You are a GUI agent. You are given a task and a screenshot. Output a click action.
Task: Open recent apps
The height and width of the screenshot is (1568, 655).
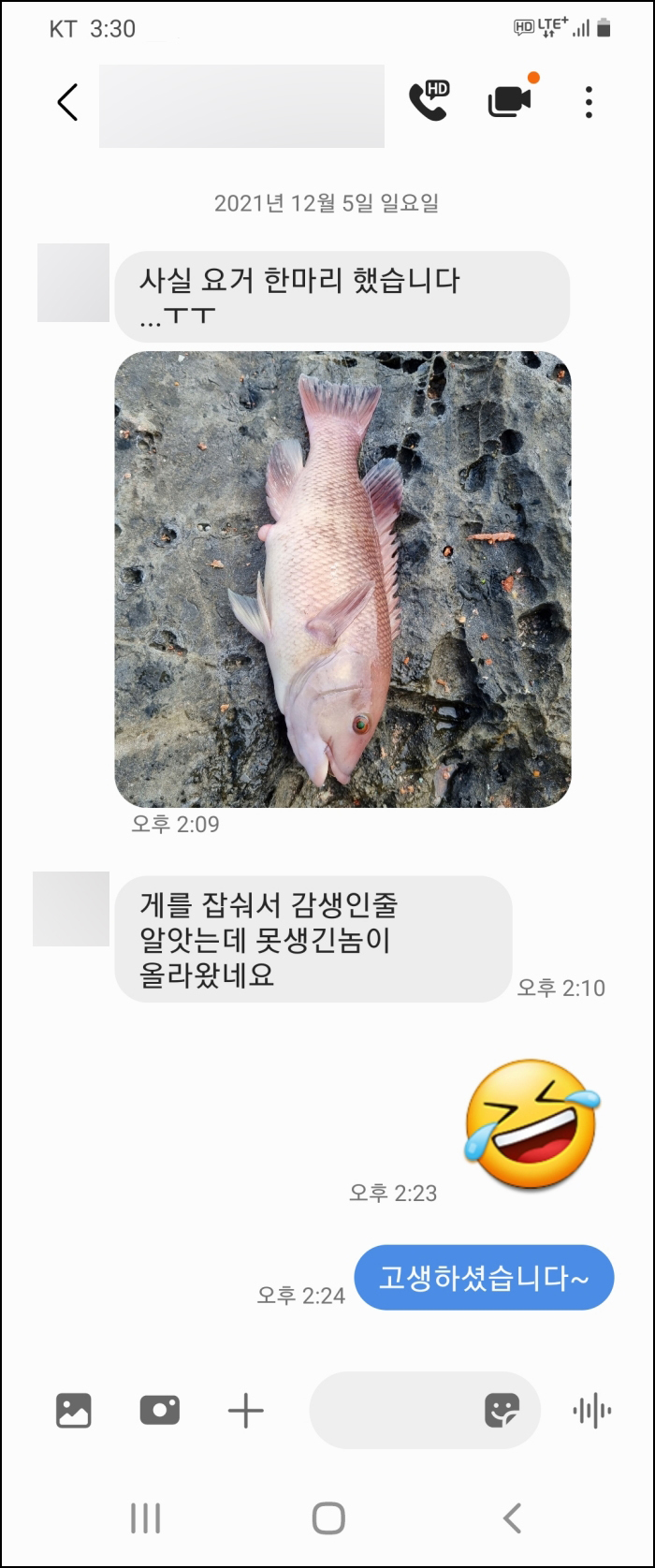pyautogui.click(x=145, y=1517)
